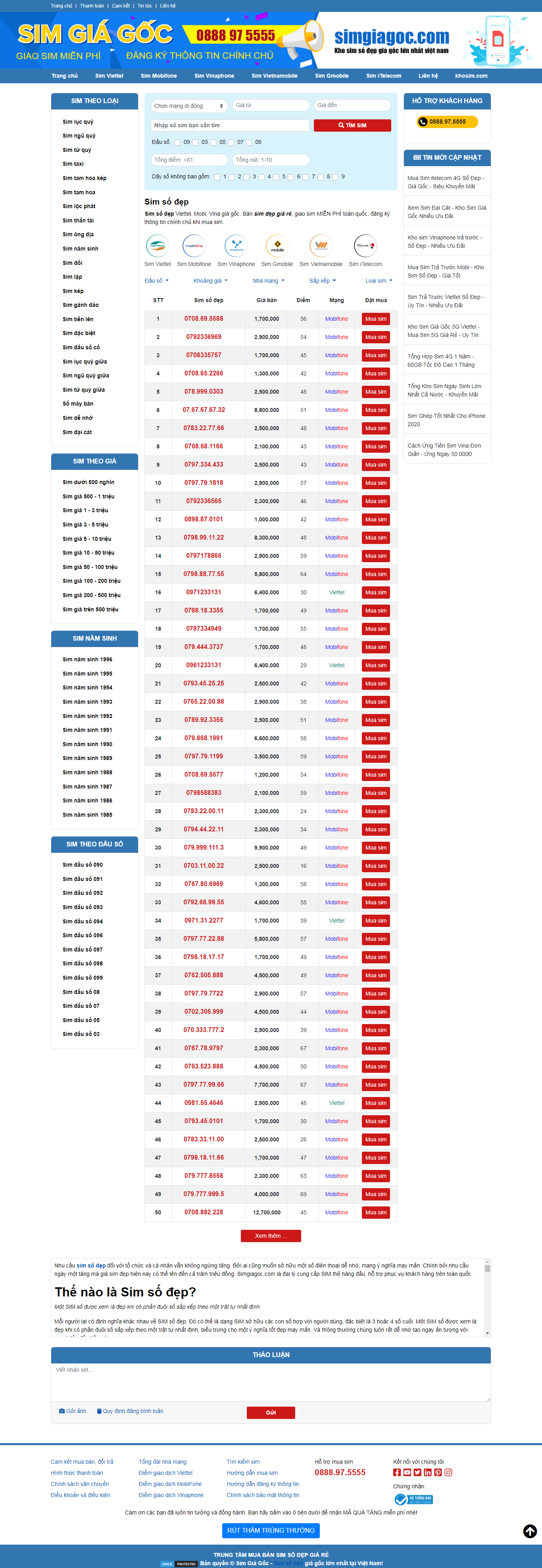542x1568 pixels.
Task: Select the Sim lục quý category
Action: coord(78,122)
